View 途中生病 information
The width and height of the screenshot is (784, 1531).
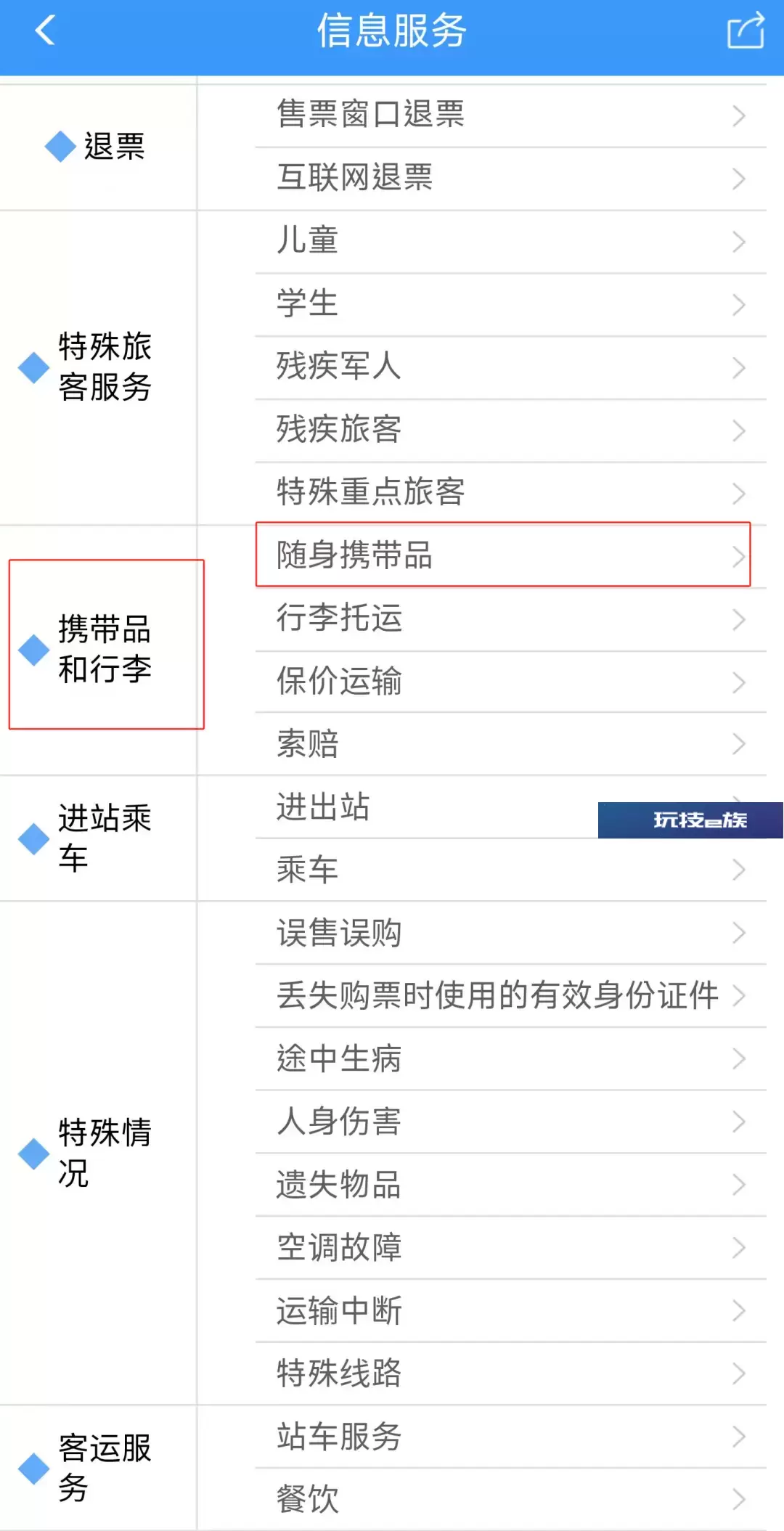(x=511, y=1059)
